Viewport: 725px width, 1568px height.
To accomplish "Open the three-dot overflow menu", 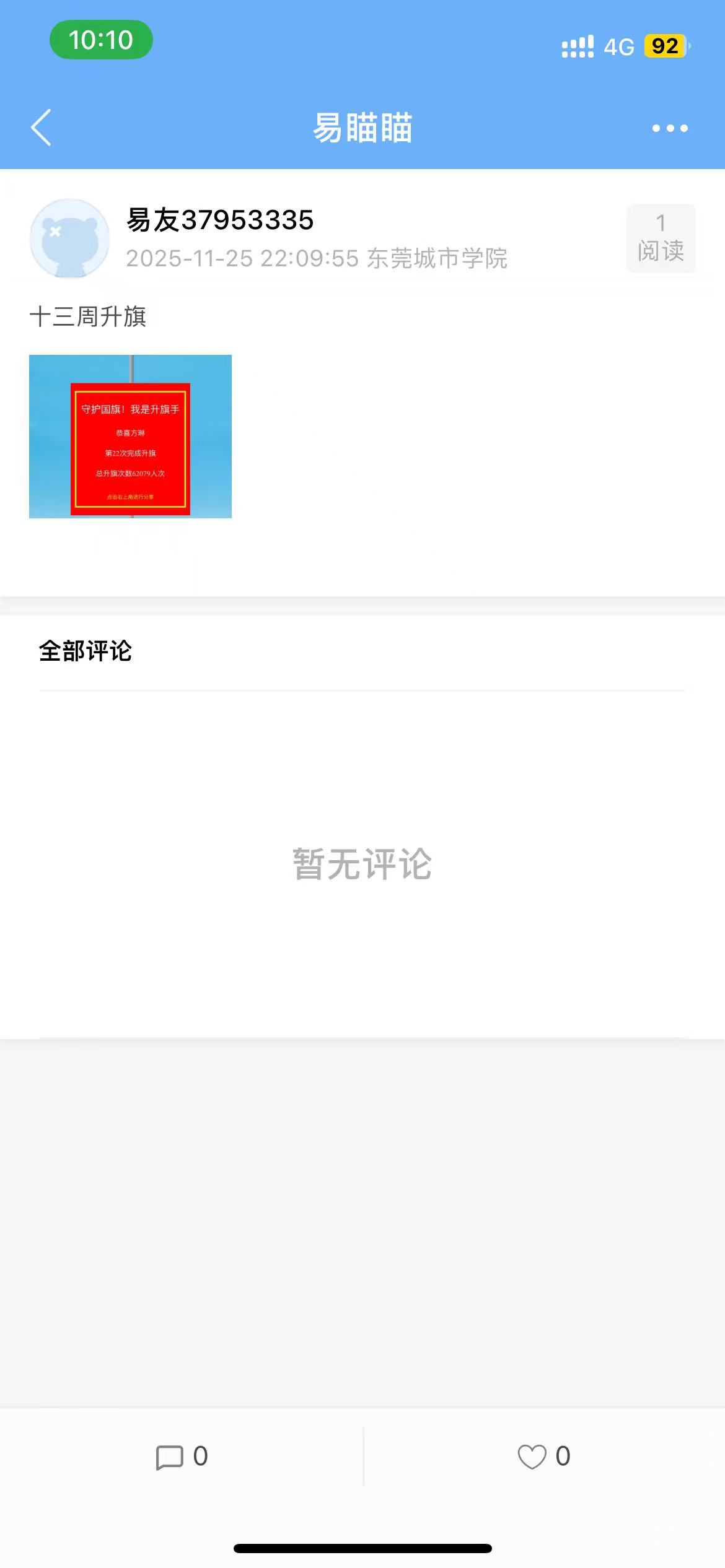I will [669, 128].
